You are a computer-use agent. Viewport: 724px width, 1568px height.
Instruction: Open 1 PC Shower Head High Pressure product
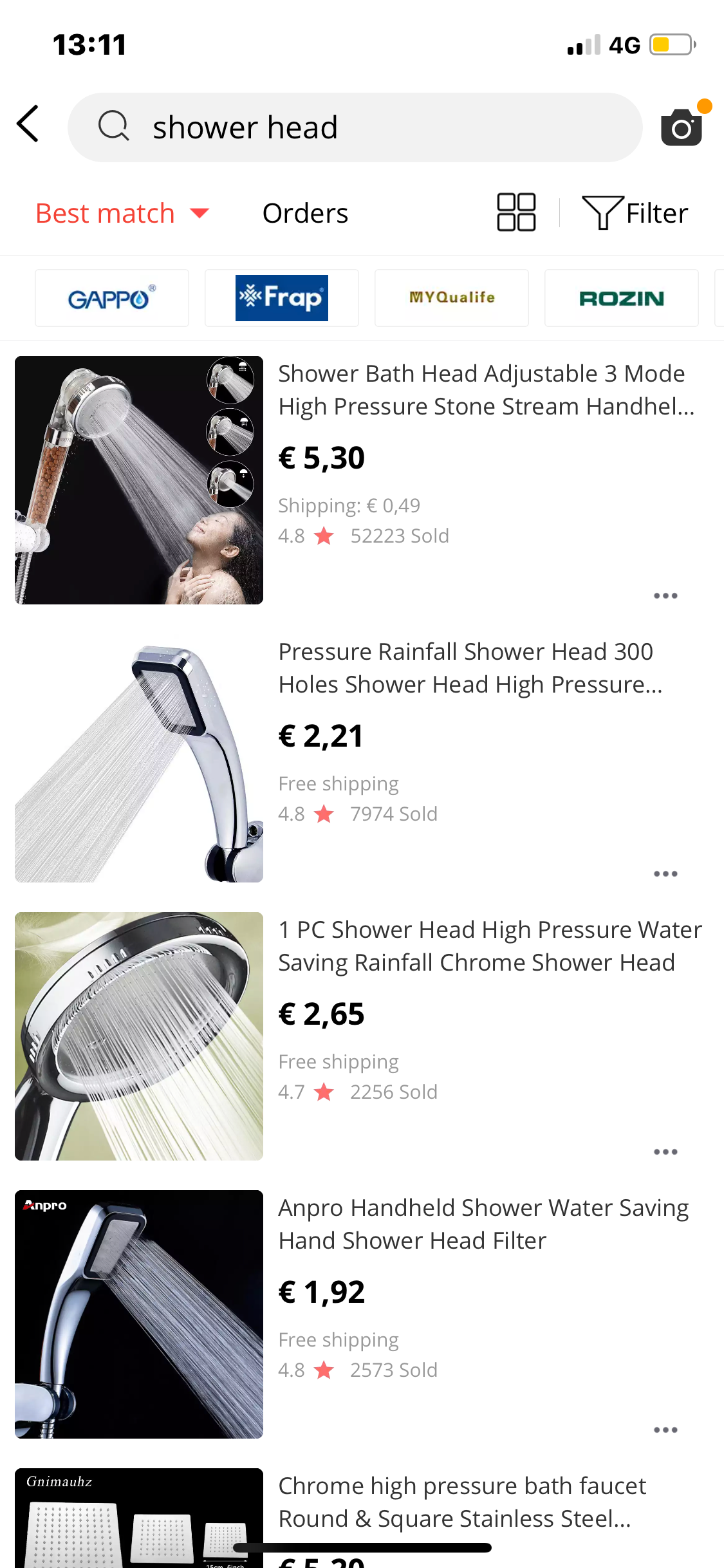[489, 946]
